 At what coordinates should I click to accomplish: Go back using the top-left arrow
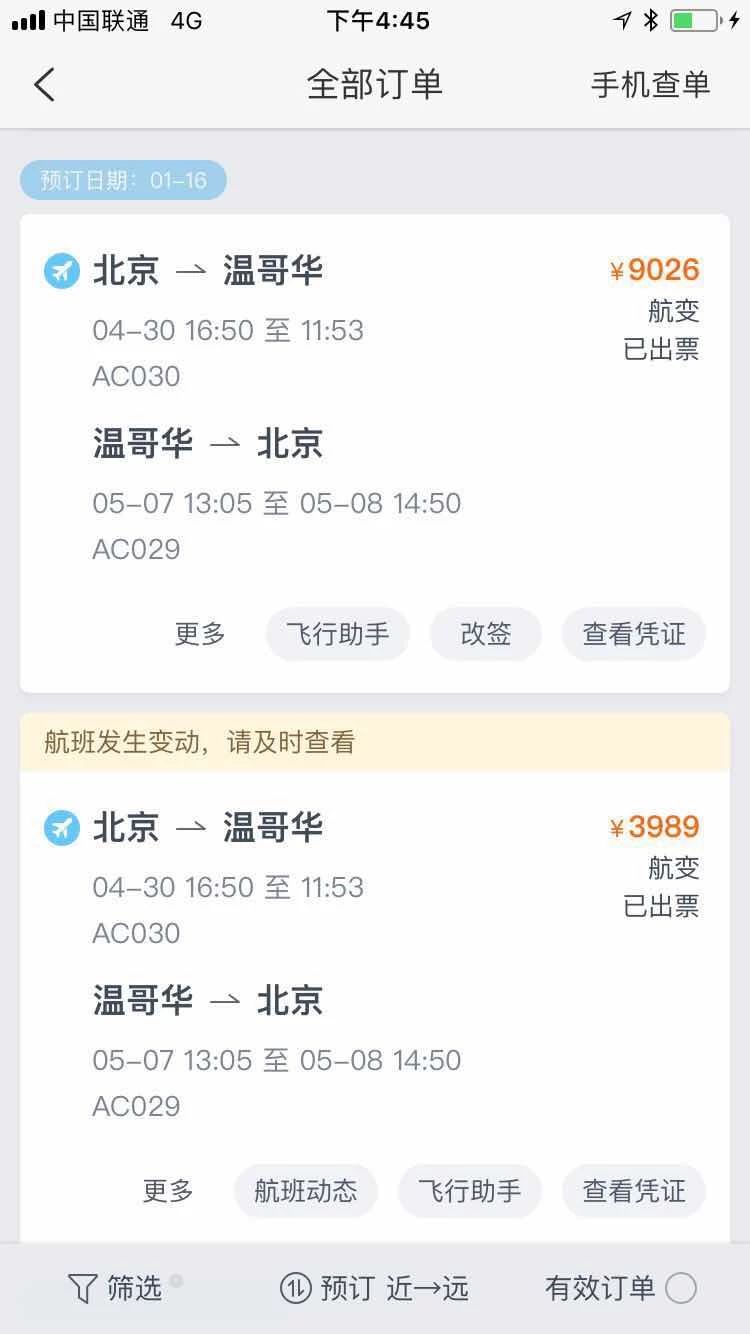44,85
